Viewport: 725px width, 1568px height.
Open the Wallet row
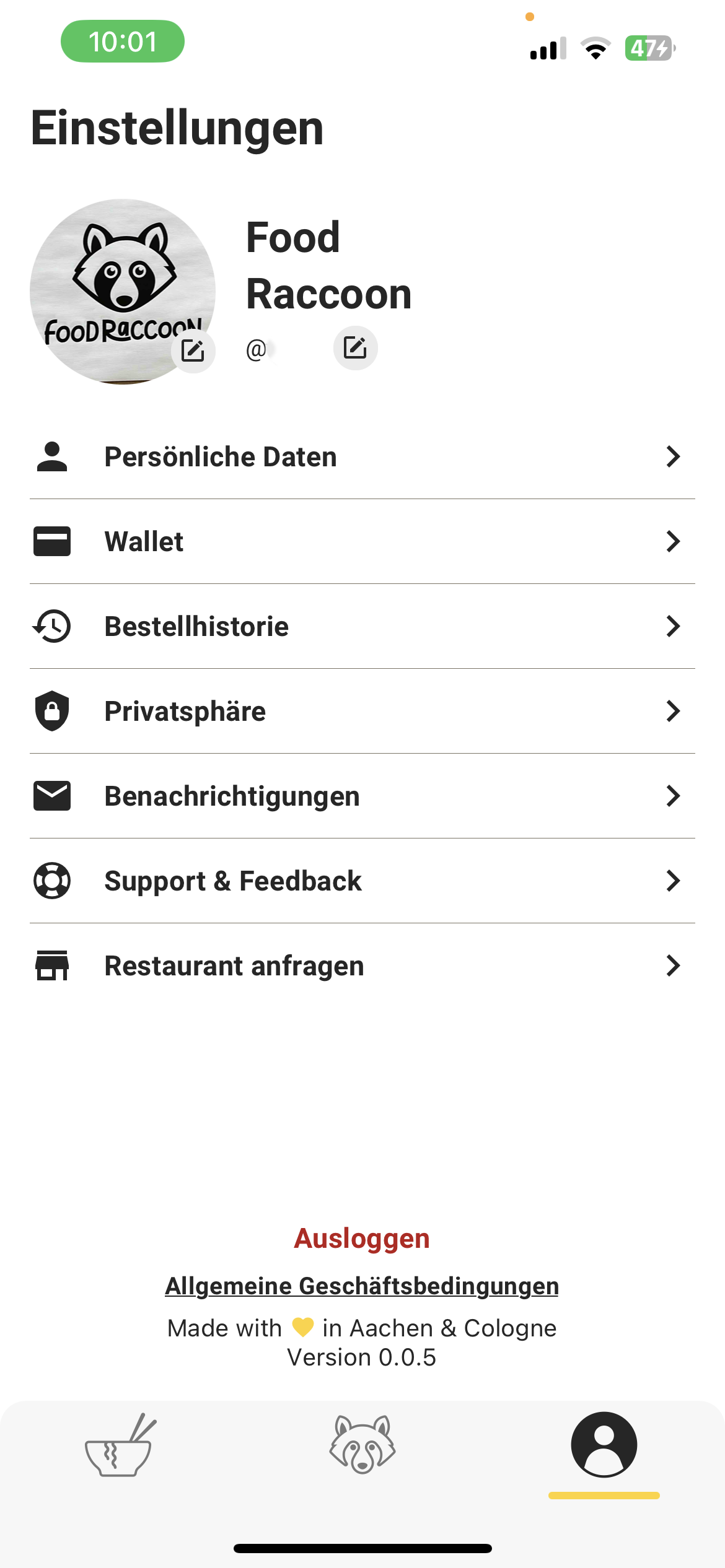click(362, 542)
